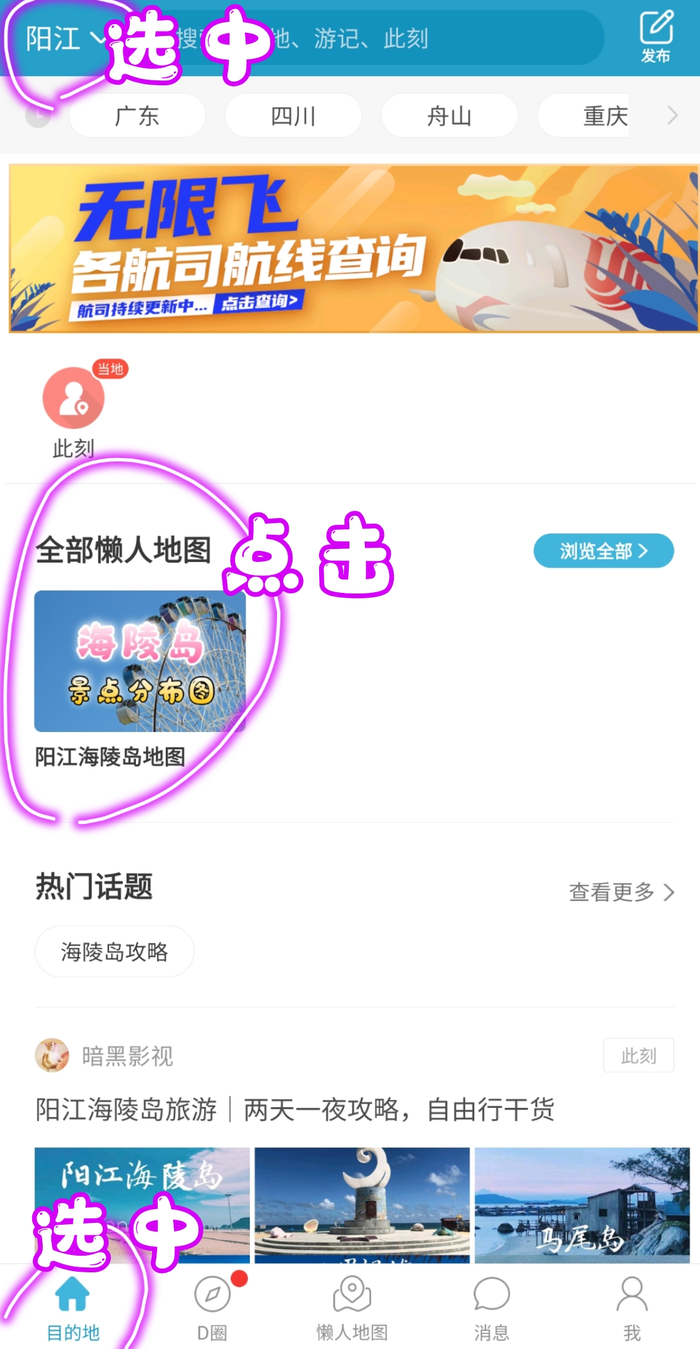The width and height of the screenshot is (700, 1349).
Task: Choose the 舟山 destination chip
Action: coord(449,116)
